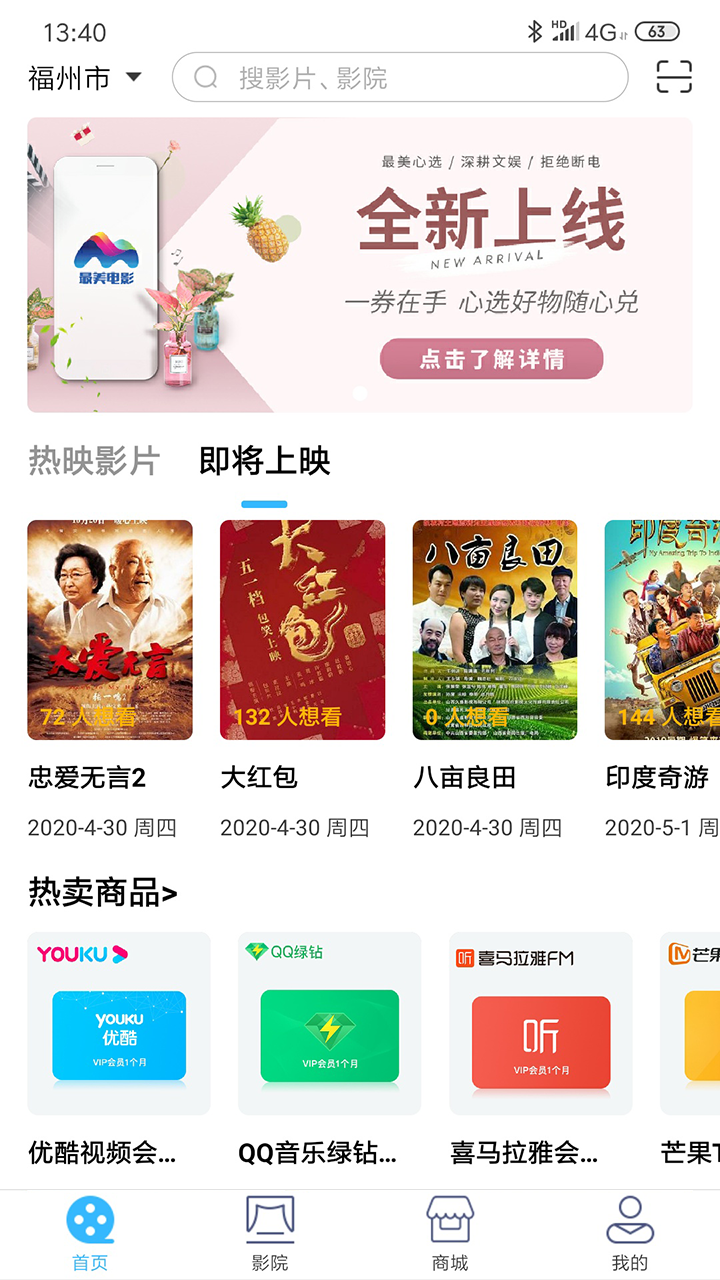
Task: Open the movie 忠爱无言2
Action: tap(110, 630)
